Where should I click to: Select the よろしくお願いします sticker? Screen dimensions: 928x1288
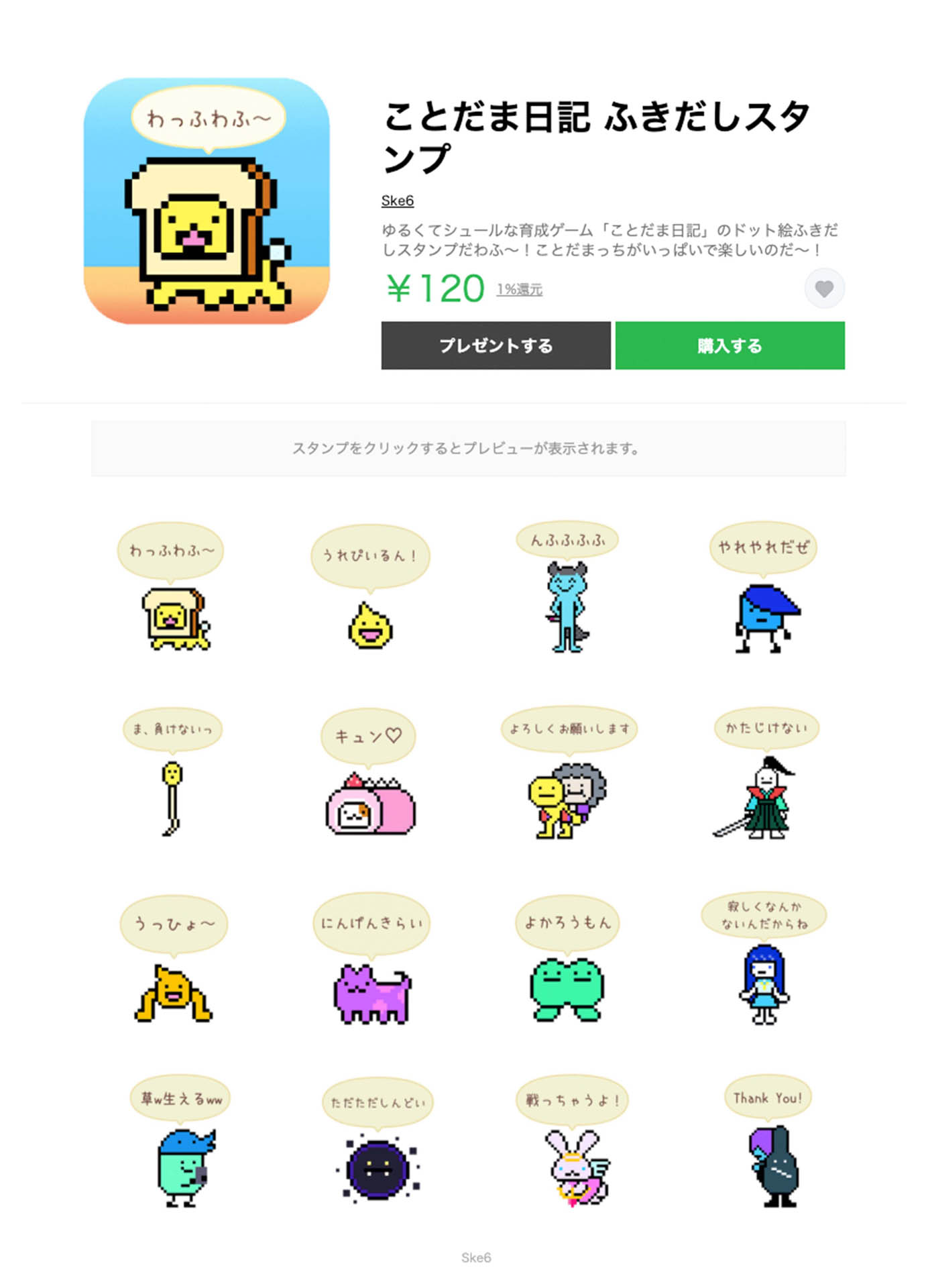[567, 775]
